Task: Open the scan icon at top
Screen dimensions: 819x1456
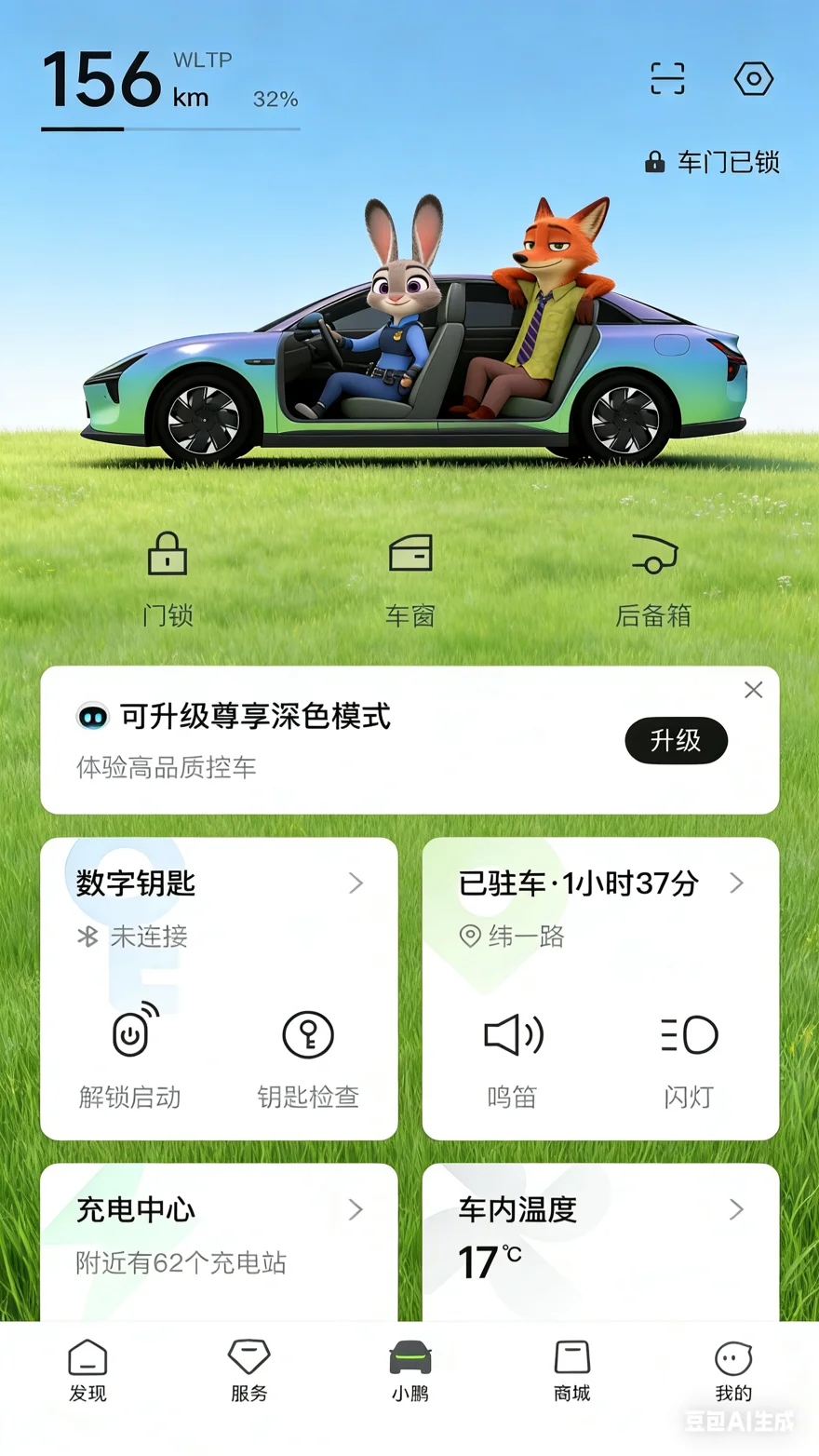Action: tap(667, 79)
